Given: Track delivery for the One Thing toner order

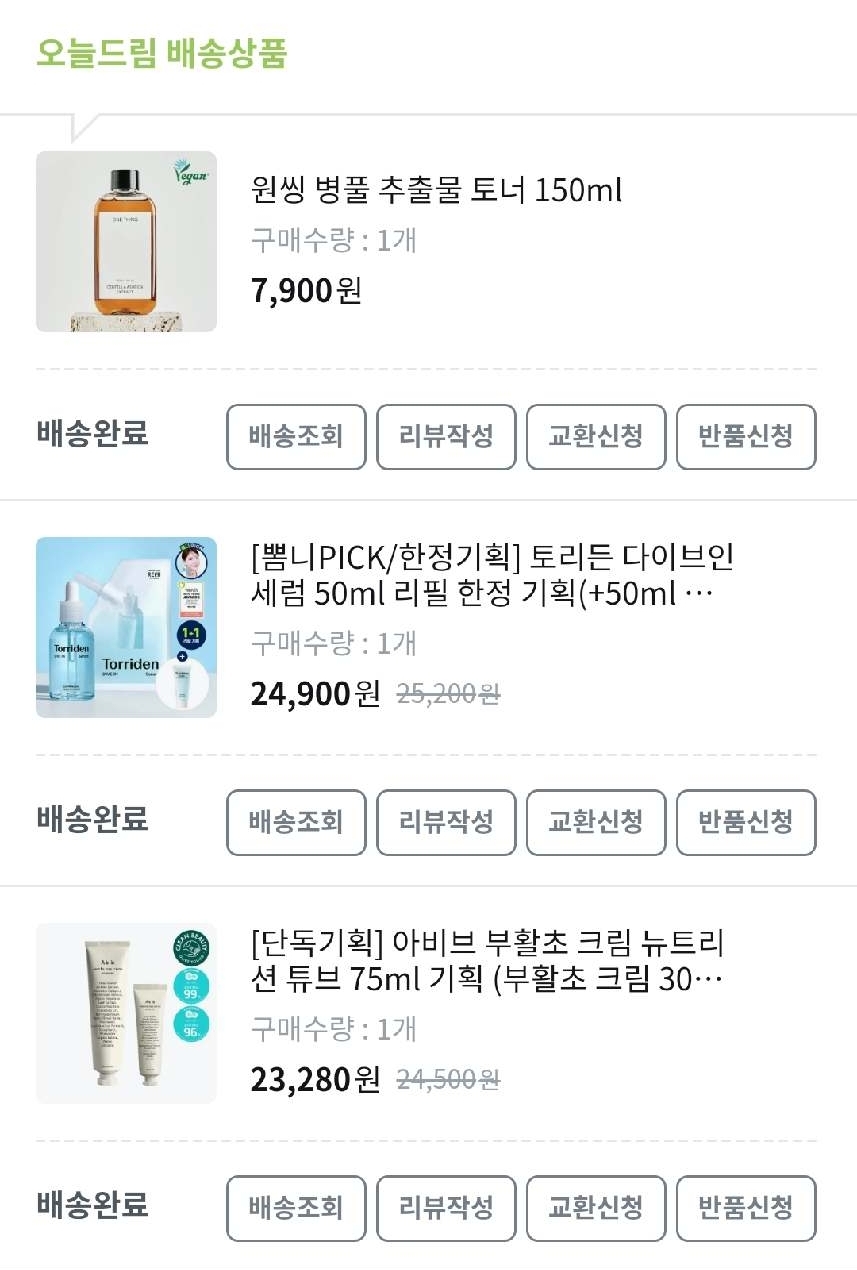Looking at the screenshot, I should coord(295,437).
